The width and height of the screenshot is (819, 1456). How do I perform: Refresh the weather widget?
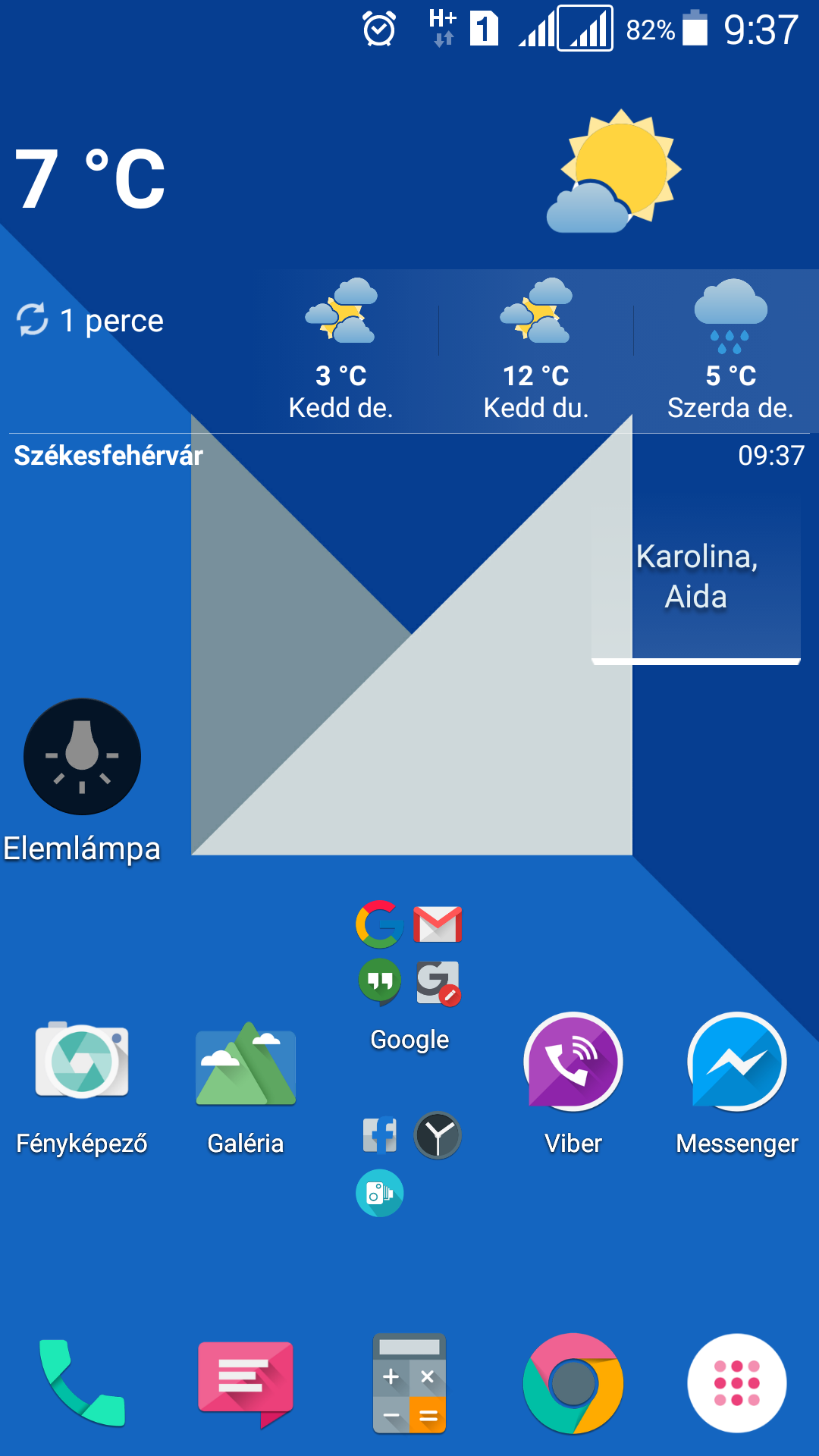33,319
